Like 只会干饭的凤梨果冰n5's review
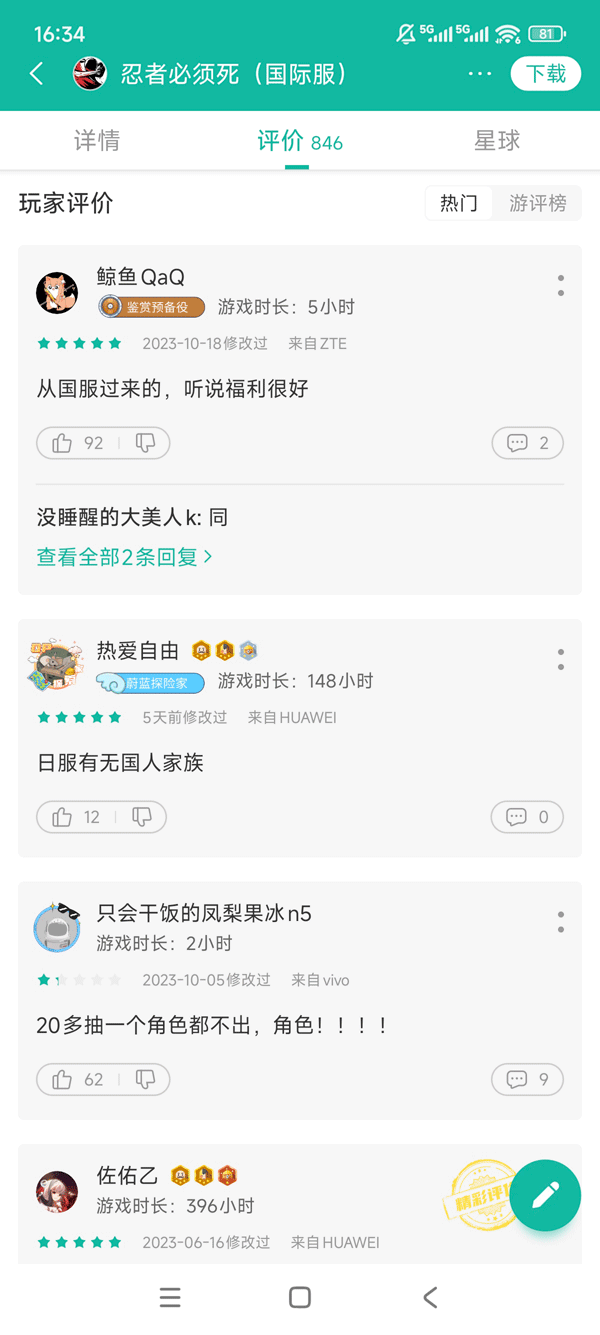600x1335 pixels. click(x=74, y=1079)
